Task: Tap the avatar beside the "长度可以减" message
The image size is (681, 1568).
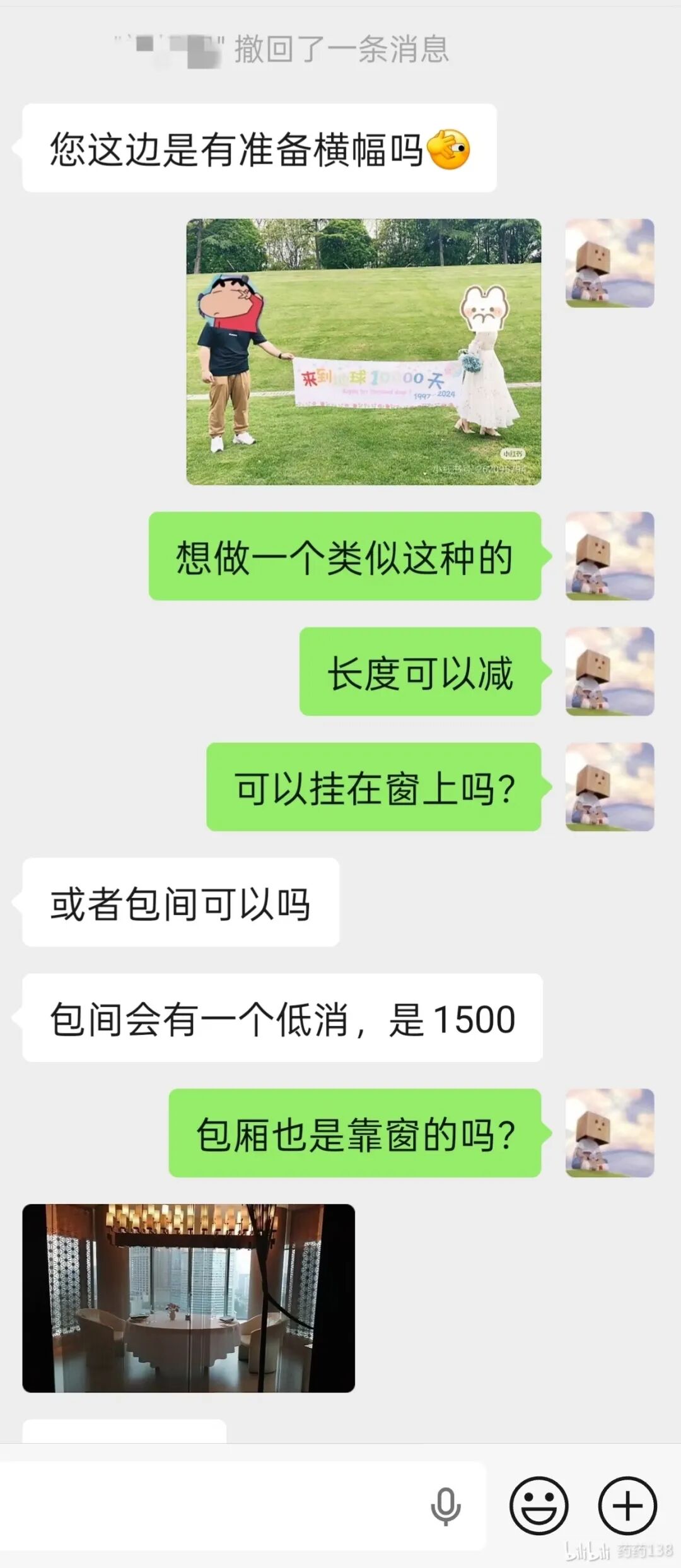Action: 609,671
